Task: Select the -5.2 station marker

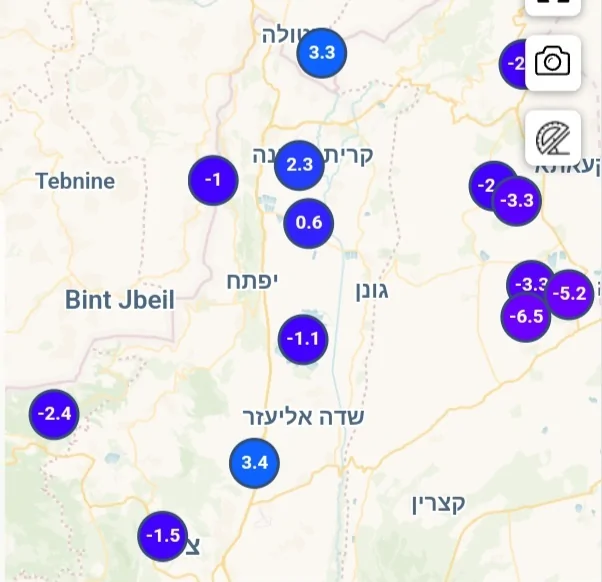Action: point(570,294)
